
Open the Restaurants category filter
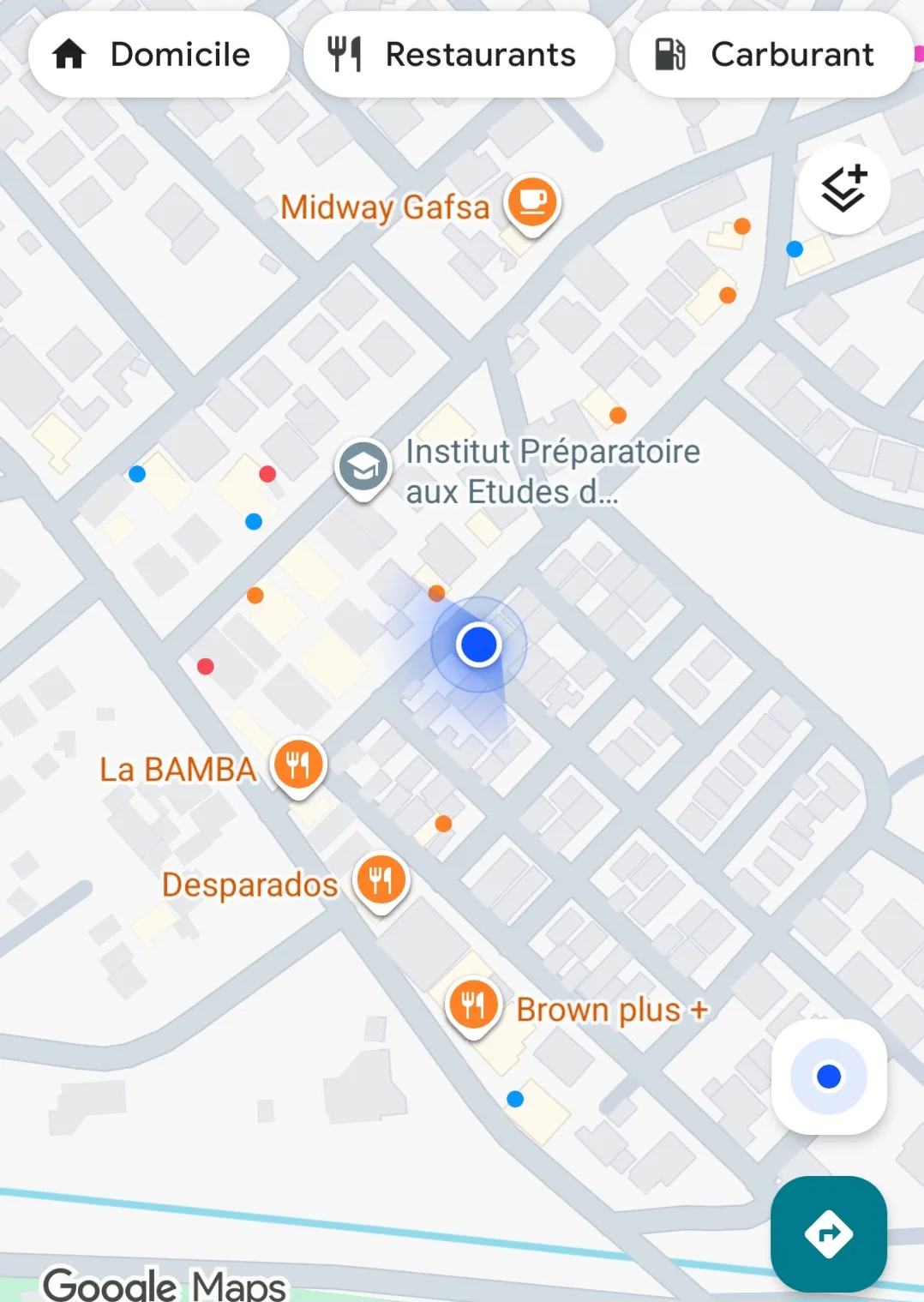point(459,53)
